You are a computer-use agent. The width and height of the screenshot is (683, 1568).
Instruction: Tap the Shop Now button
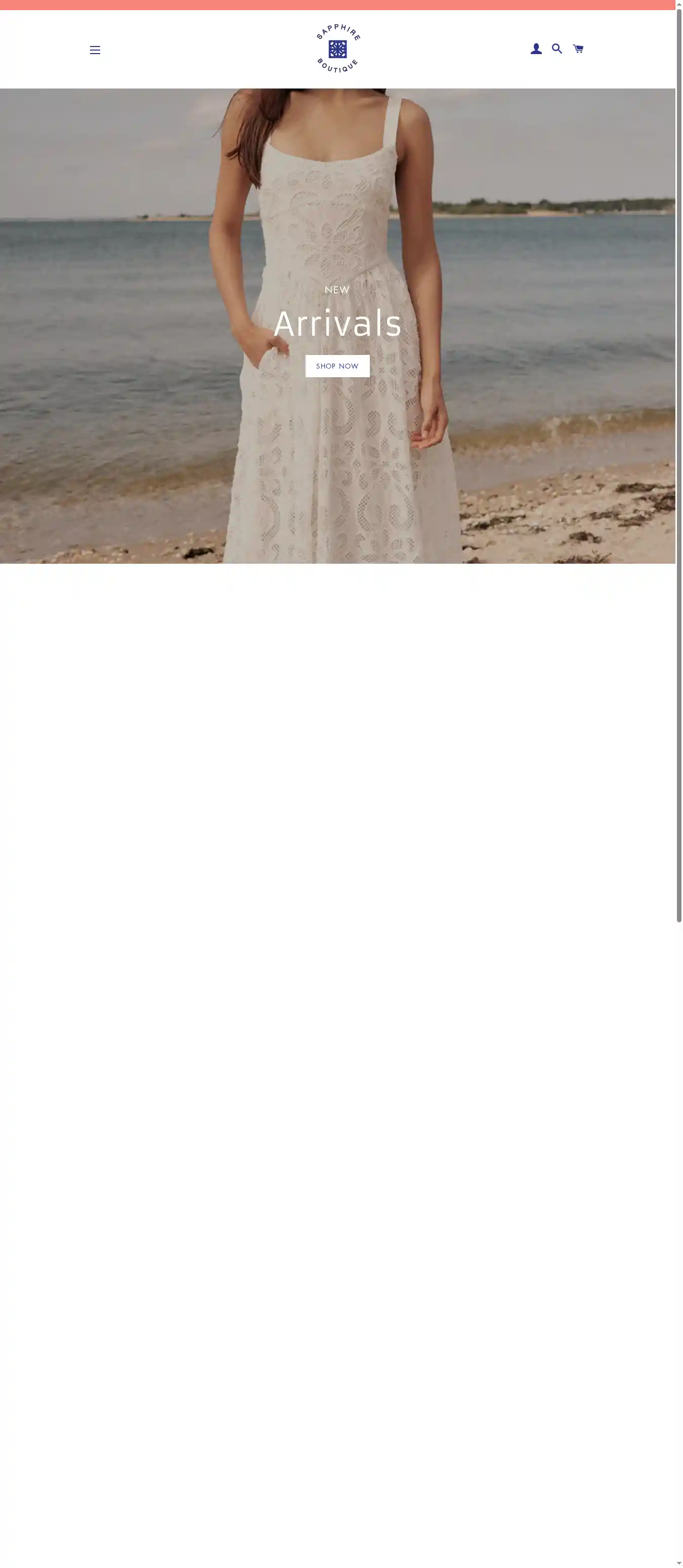[x=337, y=366]
